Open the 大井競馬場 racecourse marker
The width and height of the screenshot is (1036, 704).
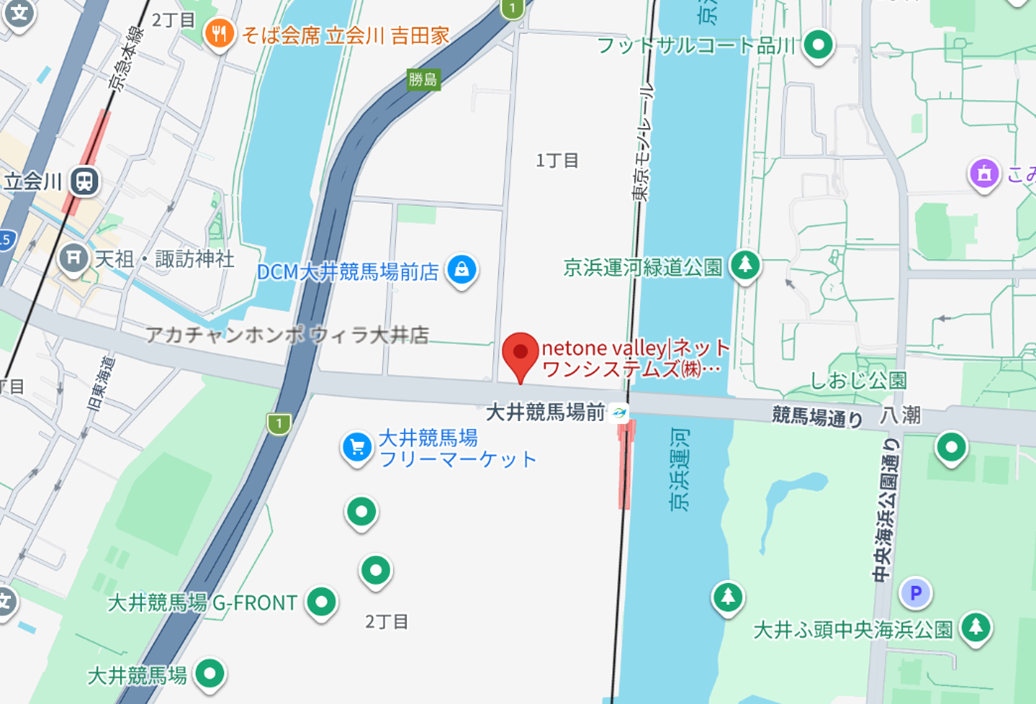pos(209,674)
